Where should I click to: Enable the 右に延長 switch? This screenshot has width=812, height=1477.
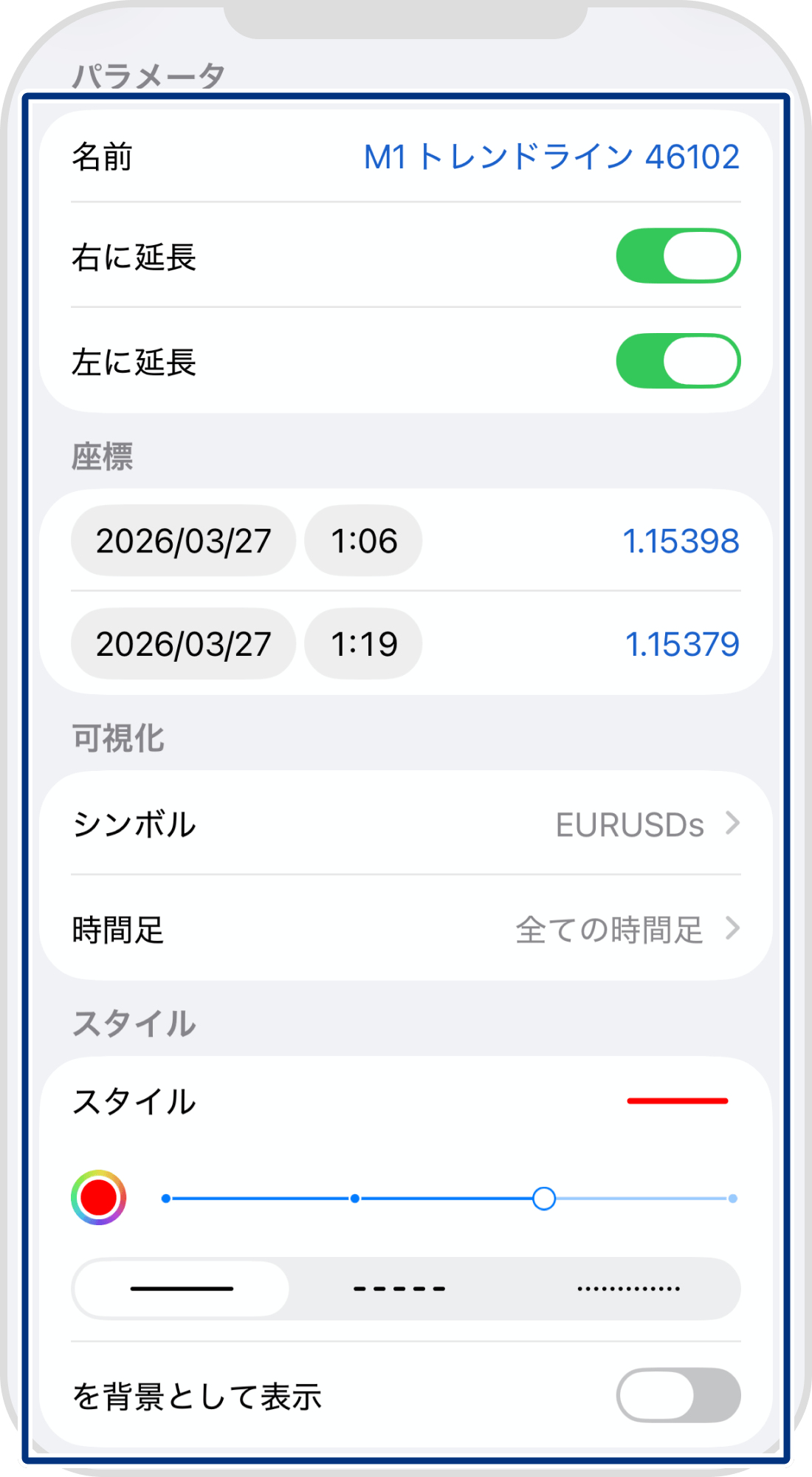tap(679, 255)
